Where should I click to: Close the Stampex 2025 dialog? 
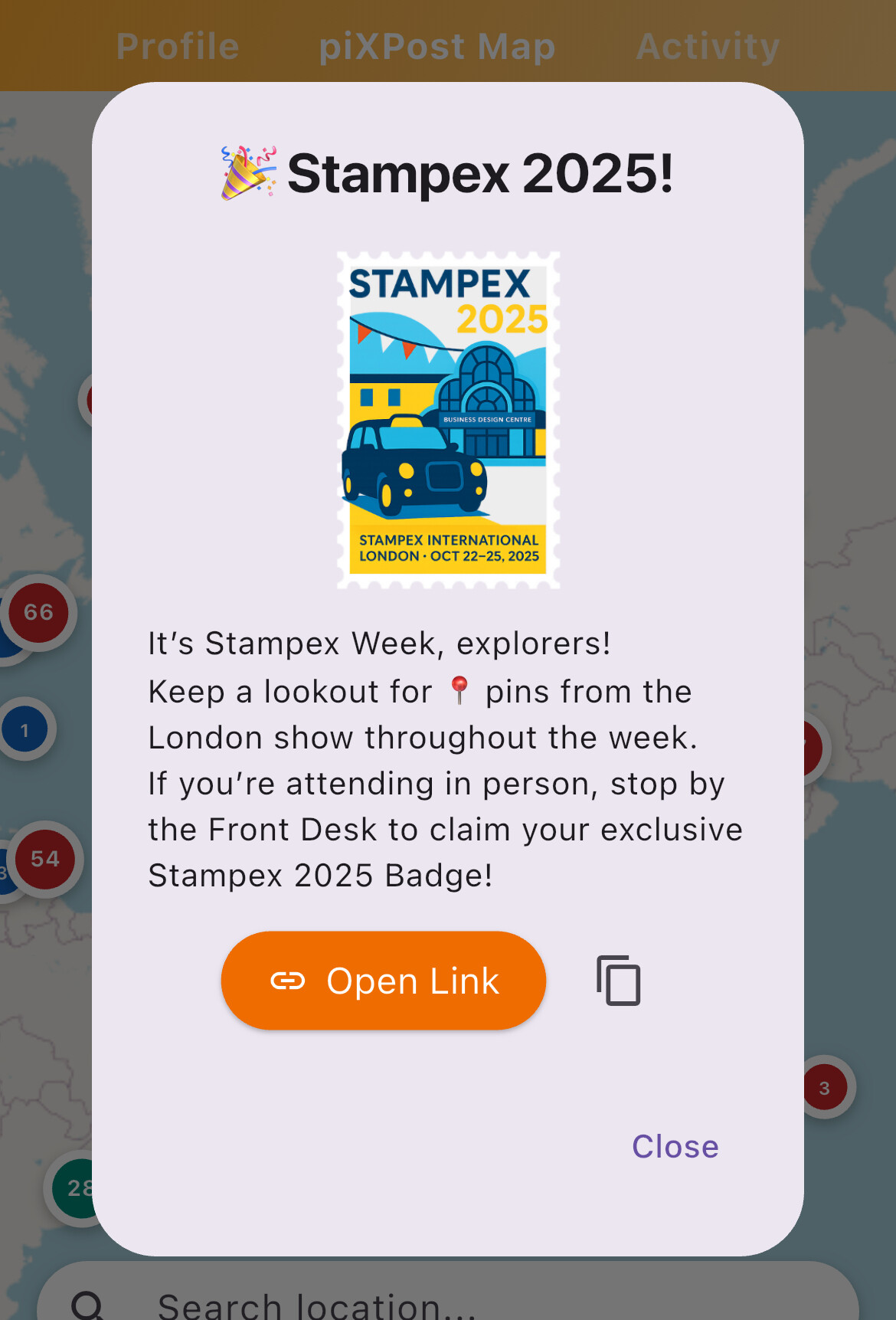pyautogui.click(x=675, y=1146)
